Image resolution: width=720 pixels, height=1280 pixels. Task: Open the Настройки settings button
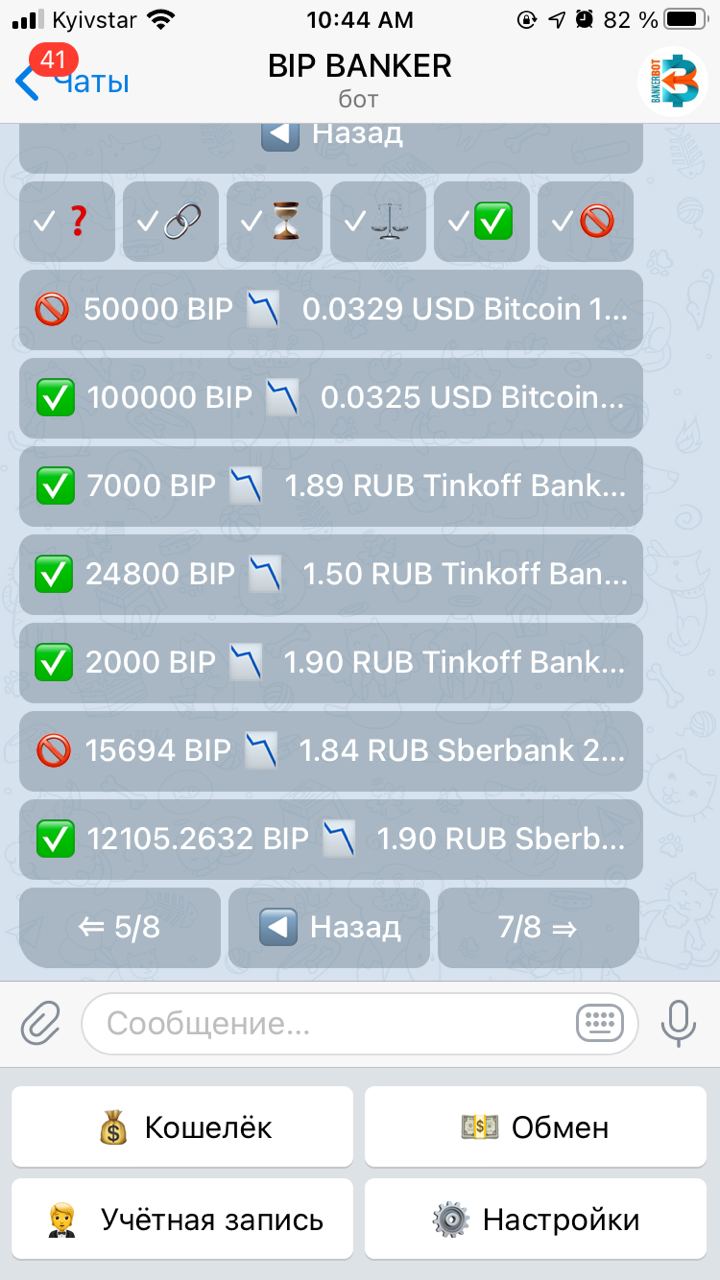[x=536, y=1219]
